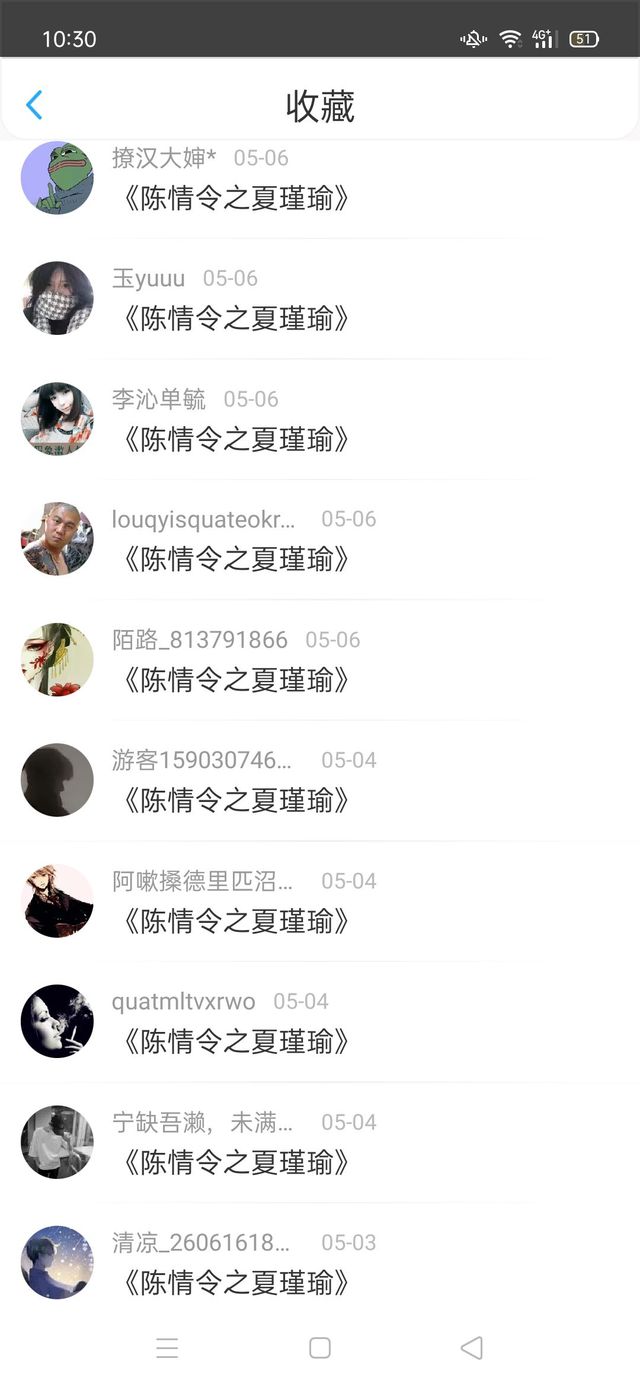Open the entry from 清凉_26061618
The height and width of the screenshot is (1387, 640).
320,1262
